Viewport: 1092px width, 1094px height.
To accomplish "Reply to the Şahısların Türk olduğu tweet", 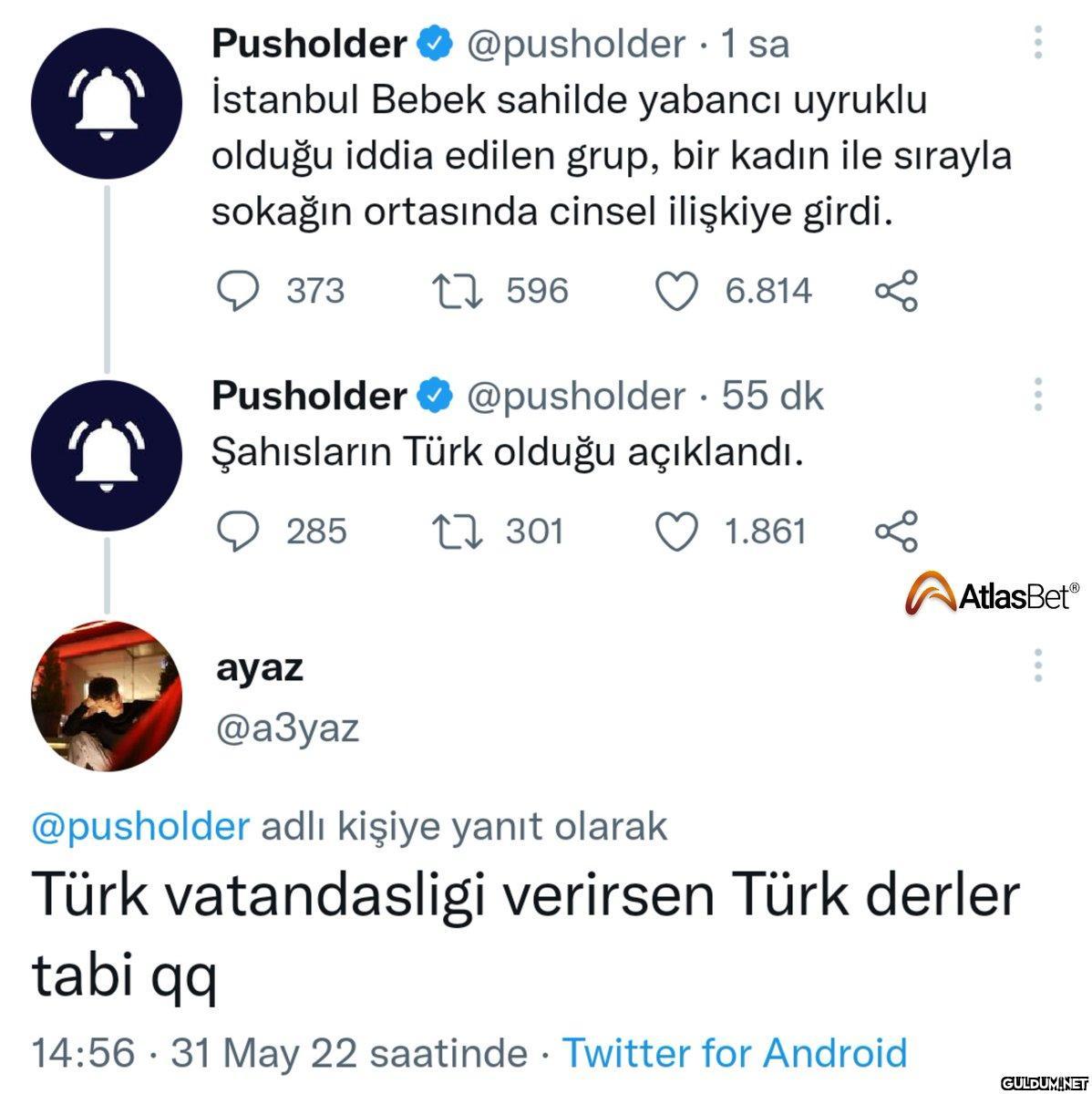I will [239, 532].
